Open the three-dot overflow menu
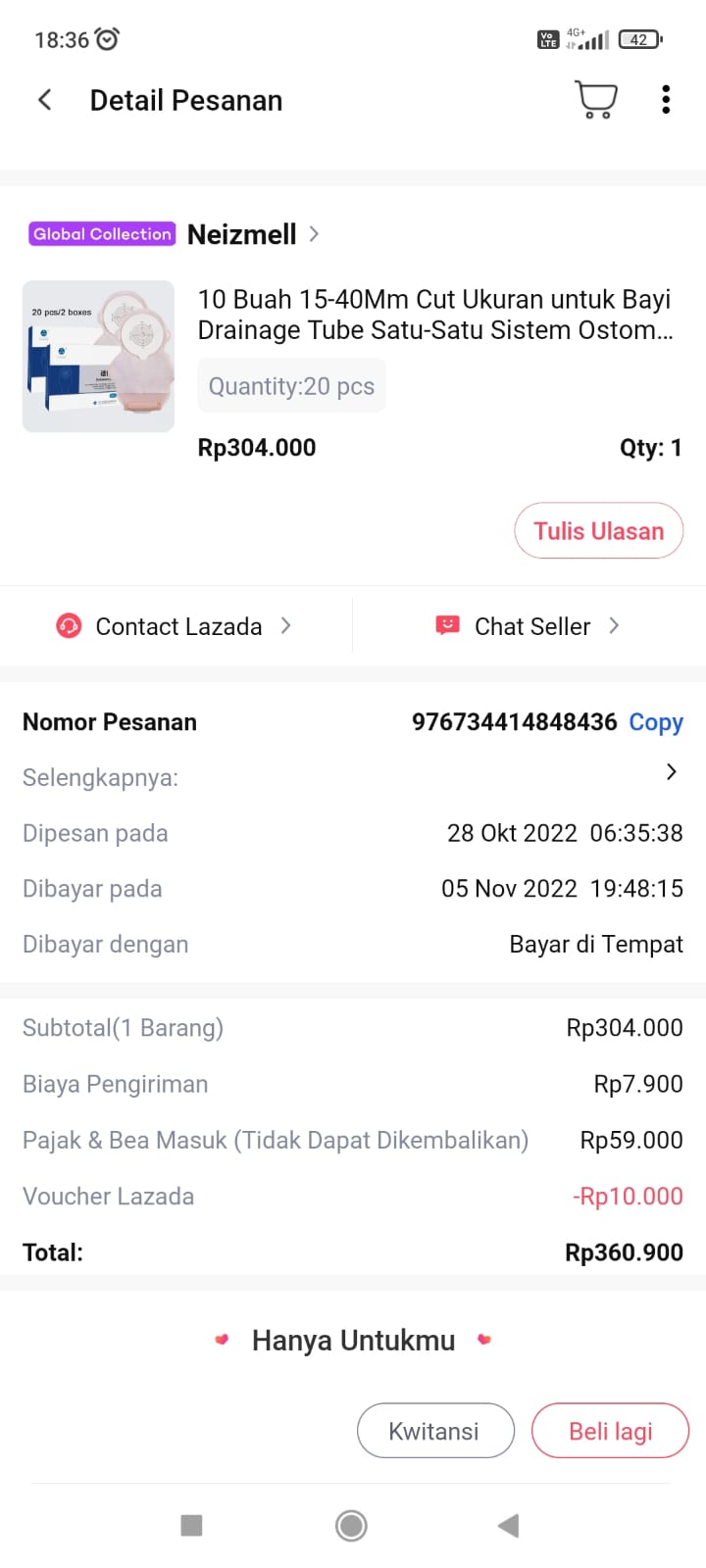The width and height of the screenshot is (706, 1568). point(666,100)
